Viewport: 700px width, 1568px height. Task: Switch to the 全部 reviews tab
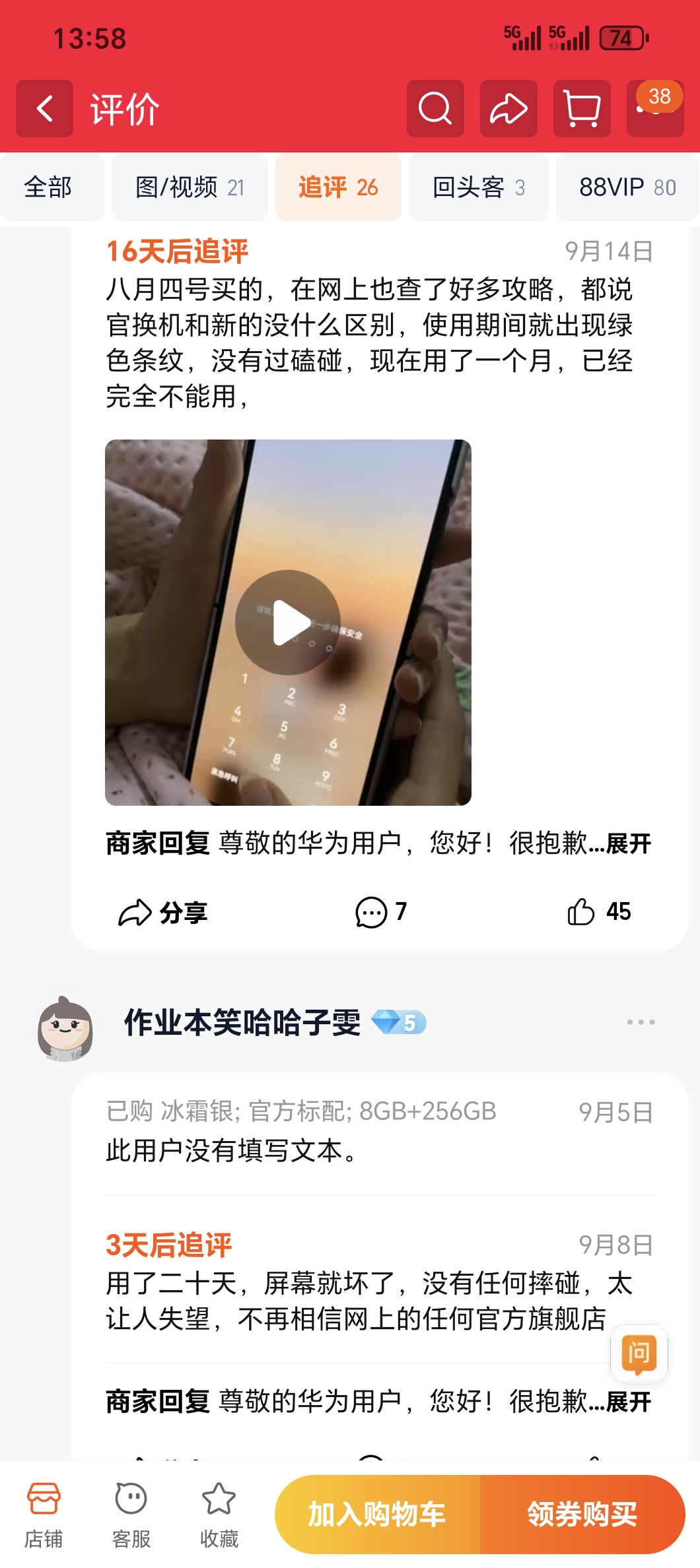tap(48, 187)
